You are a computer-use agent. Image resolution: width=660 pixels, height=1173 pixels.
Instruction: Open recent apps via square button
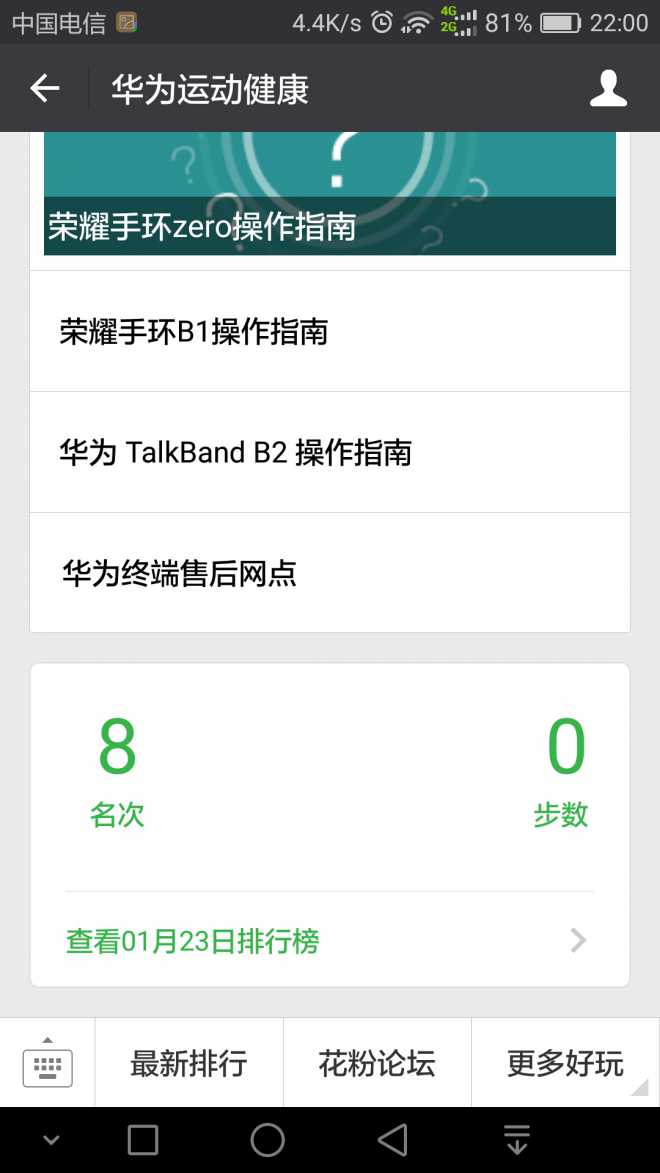(x=143, y=1140)
